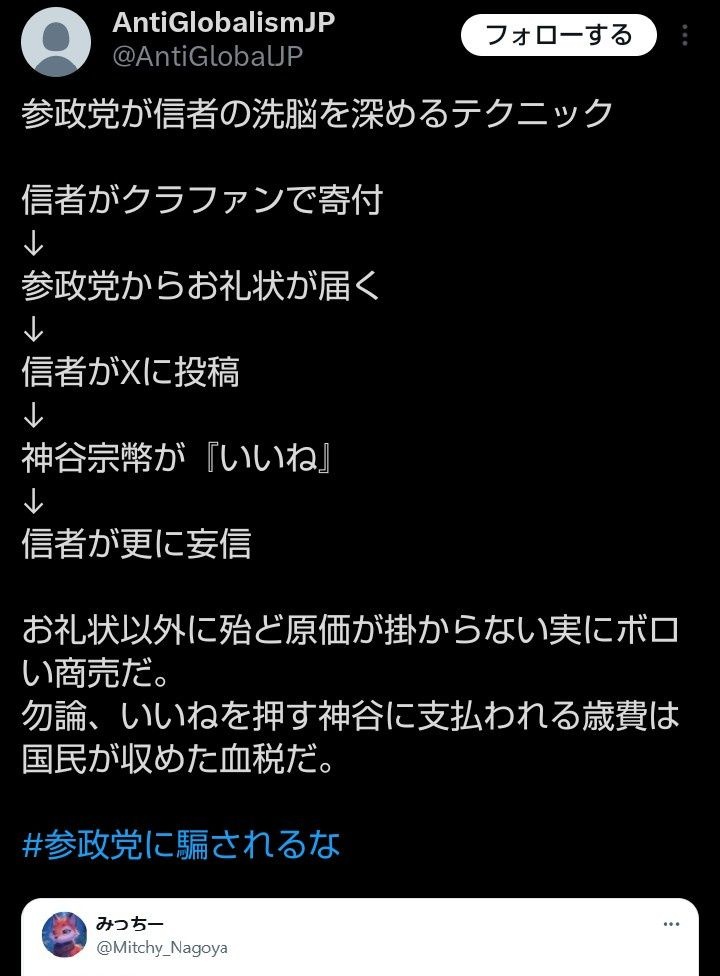Viewport: 720px width, 976px height.
Task: Open the quoted post by みっちー
Action: point(360,945)
